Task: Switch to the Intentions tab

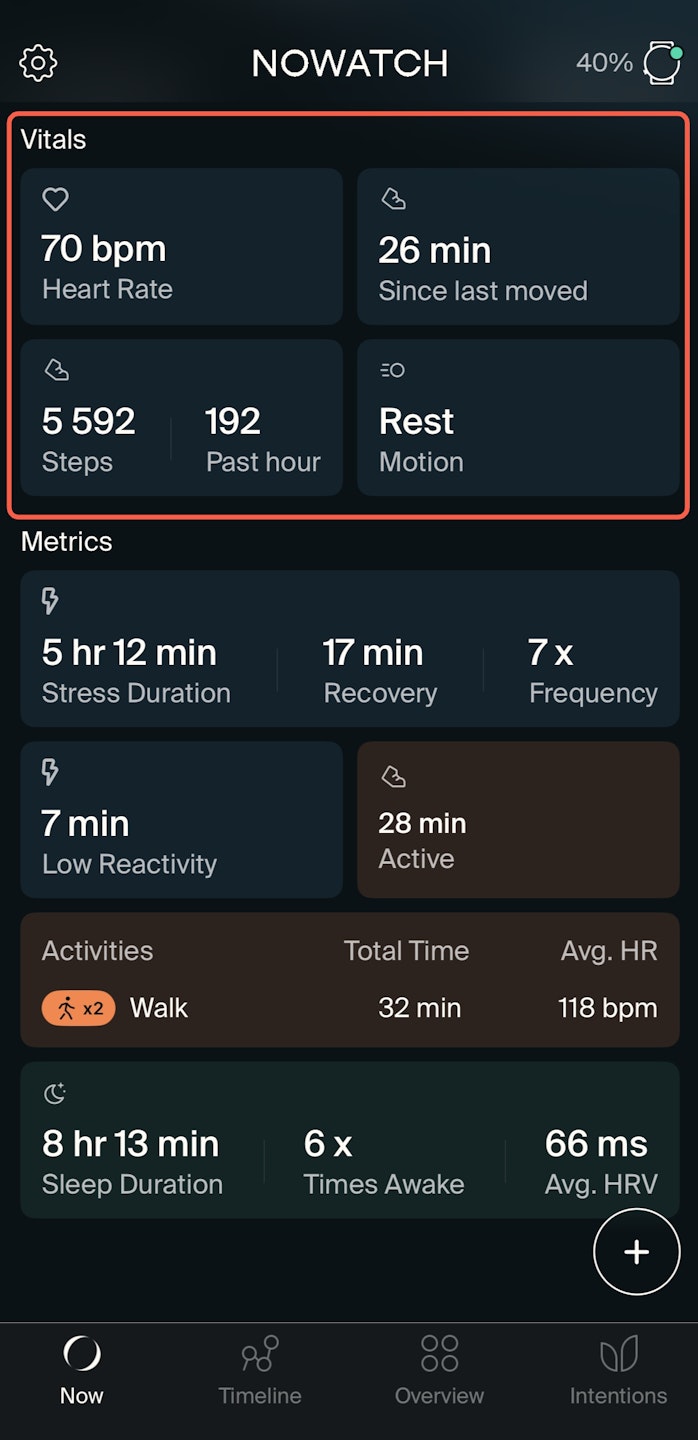Action: point(618,1371)
